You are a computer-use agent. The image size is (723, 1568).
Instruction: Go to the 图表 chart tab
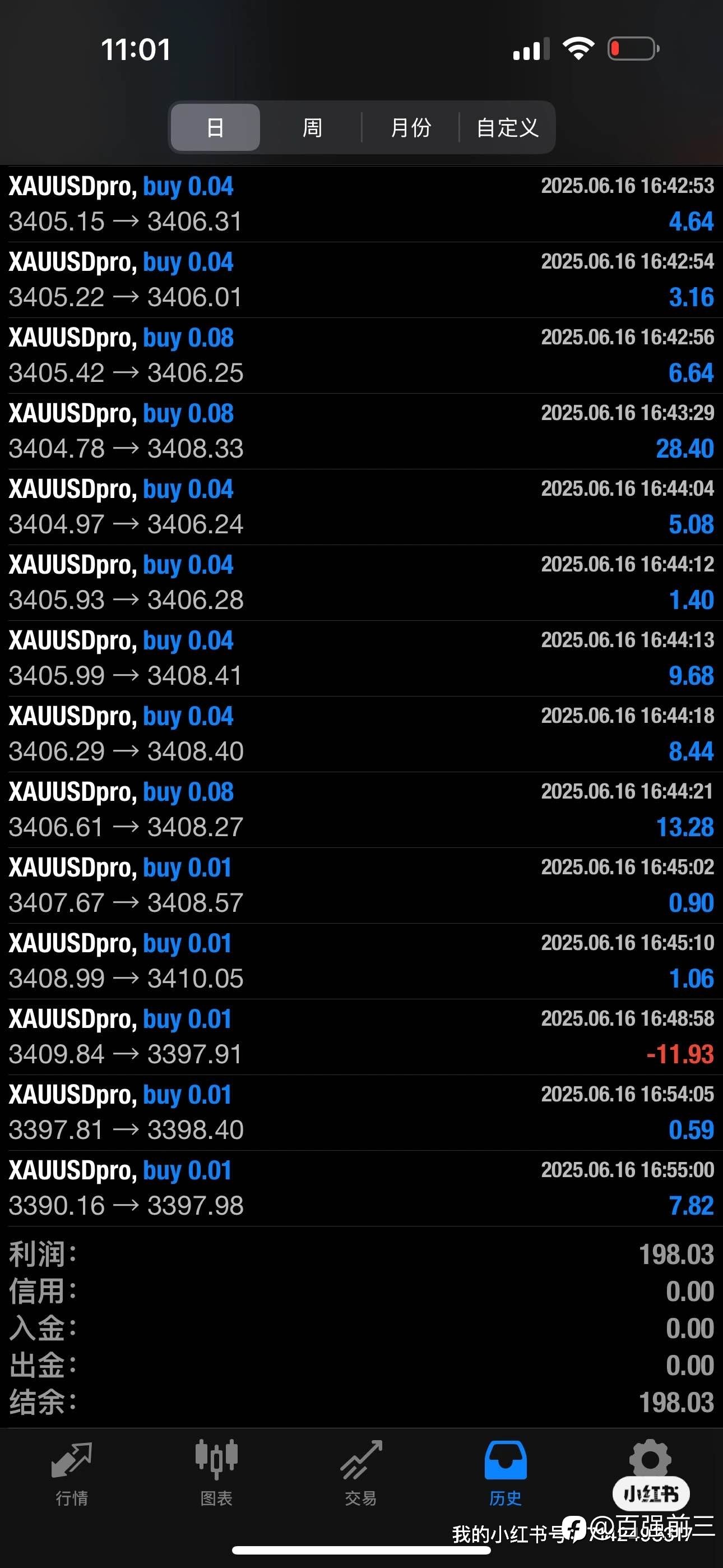tap(217, 1473)
